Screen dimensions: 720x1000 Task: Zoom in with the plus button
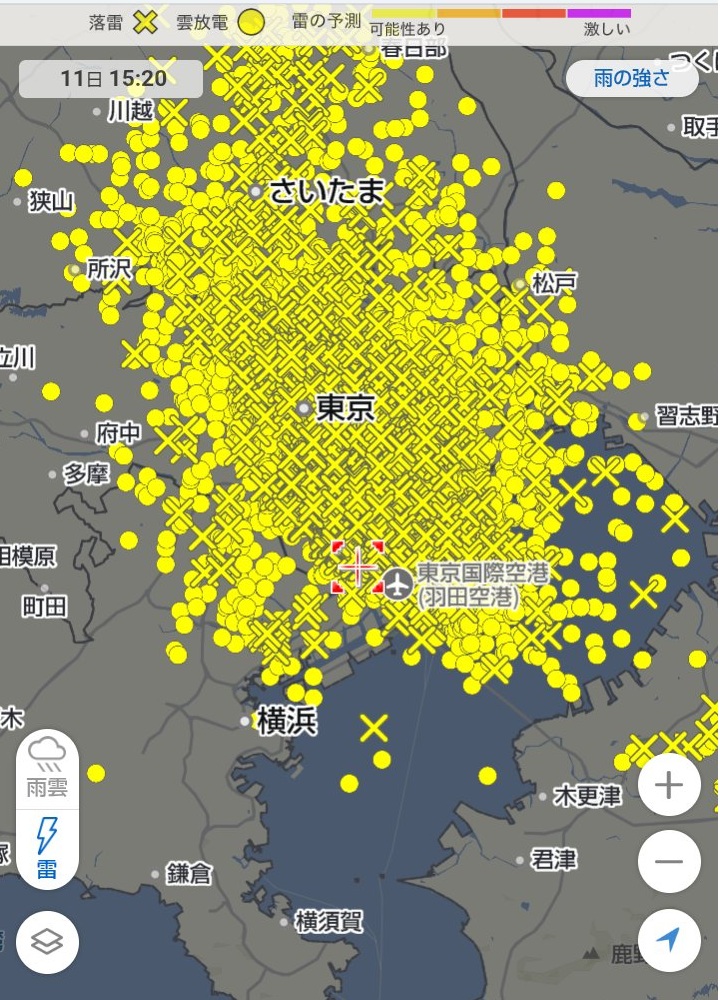pyautogui.click(x=668, y=785)
